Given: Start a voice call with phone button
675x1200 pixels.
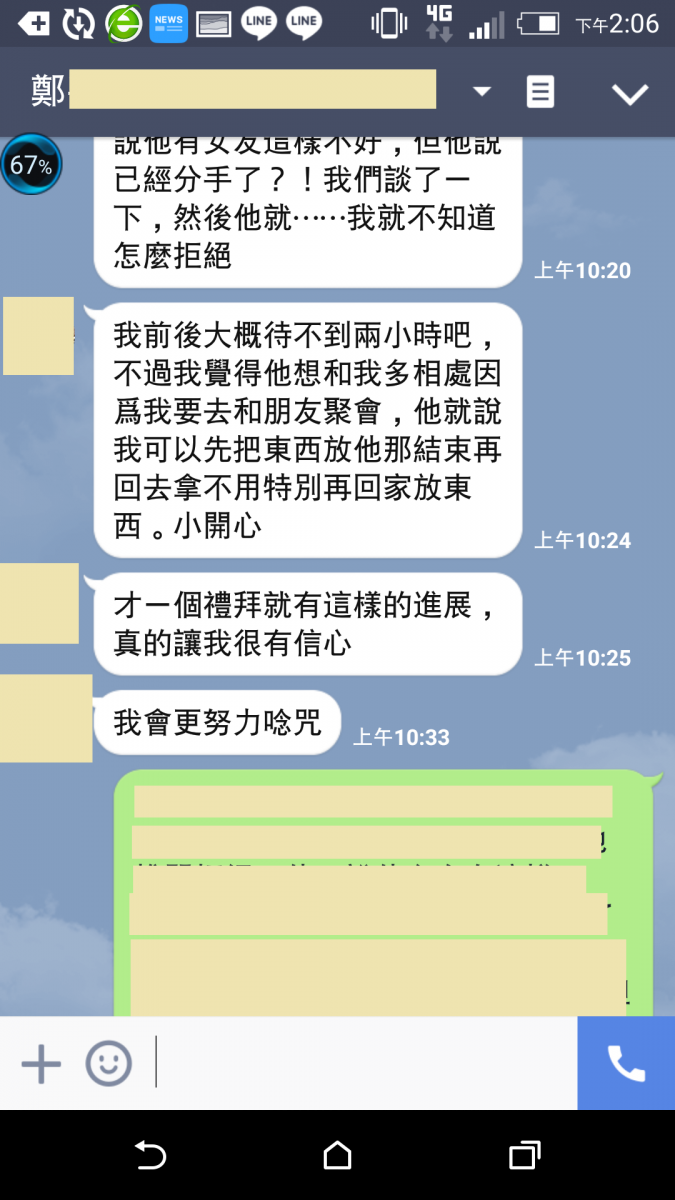Looking at the screenshot, I should coord(626,1064).
